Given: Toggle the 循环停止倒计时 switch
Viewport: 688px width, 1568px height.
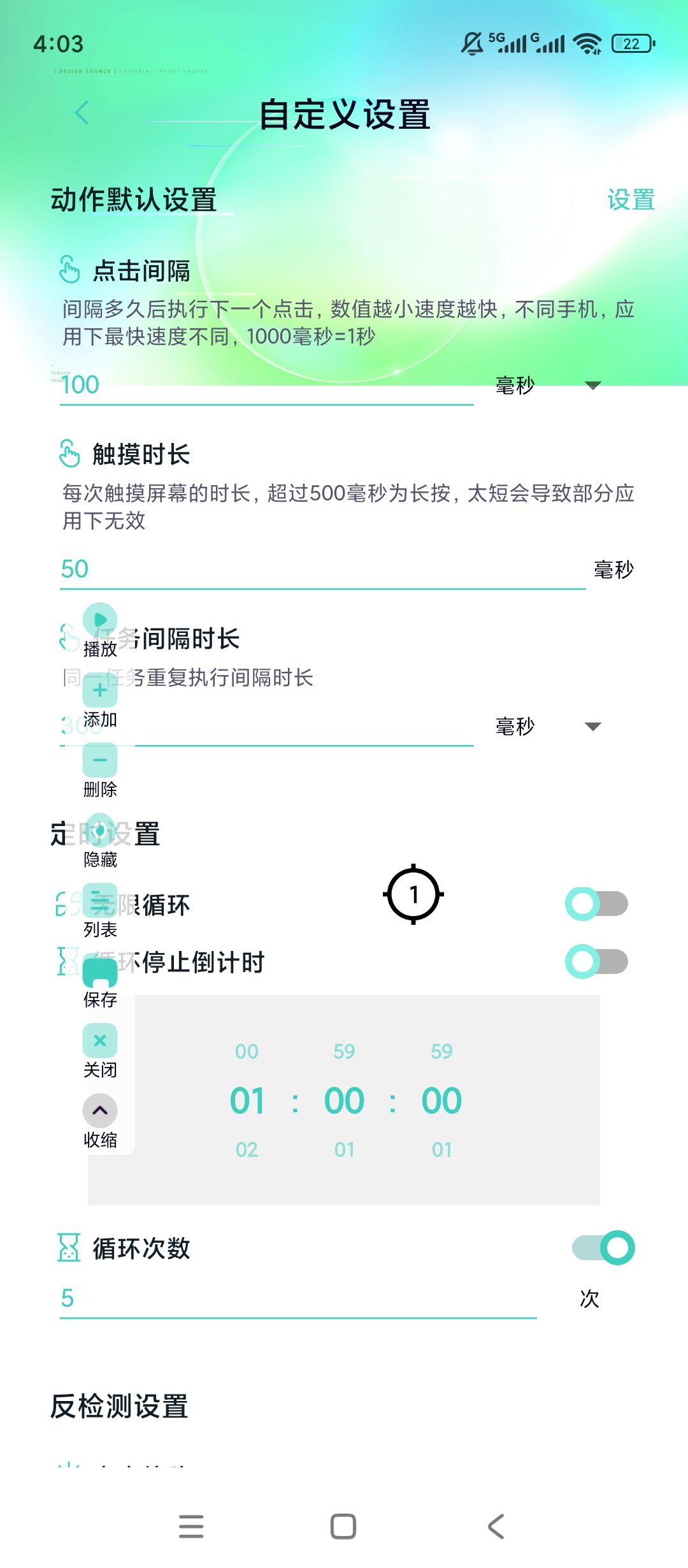Looking at the screenshot, I should pyautogui.click(x=597, y=962).
